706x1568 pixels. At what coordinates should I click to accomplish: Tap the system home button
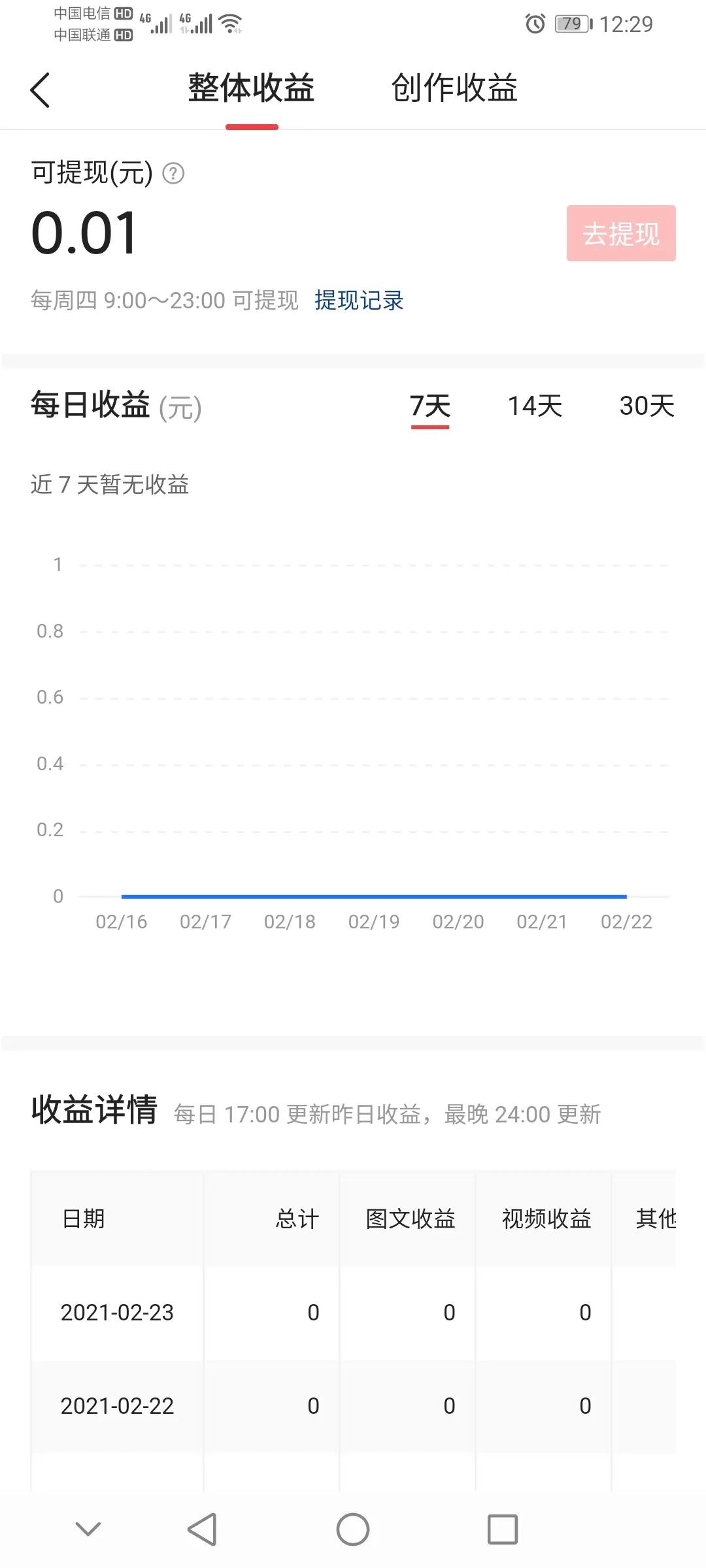(353, 1529)
